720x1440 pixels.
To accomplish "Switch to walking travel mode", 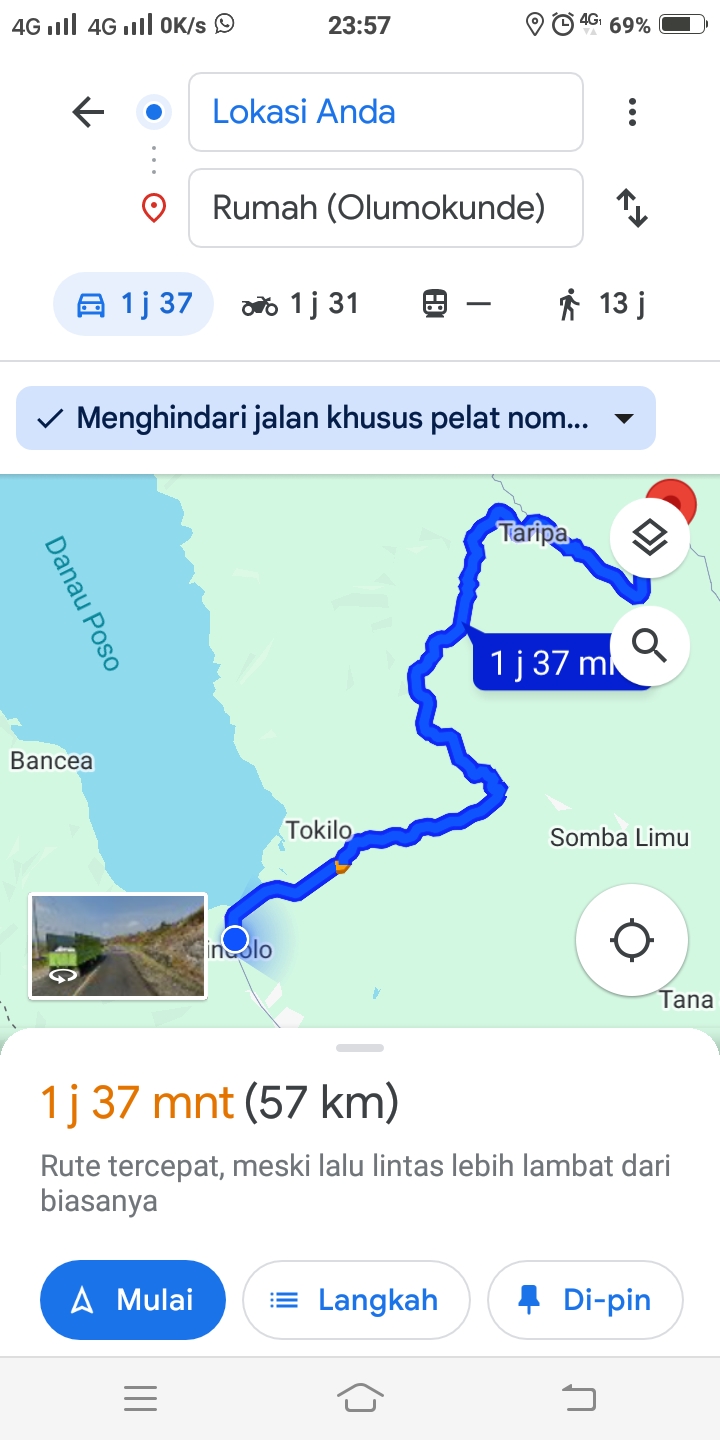I will click(x=601, y=304).
